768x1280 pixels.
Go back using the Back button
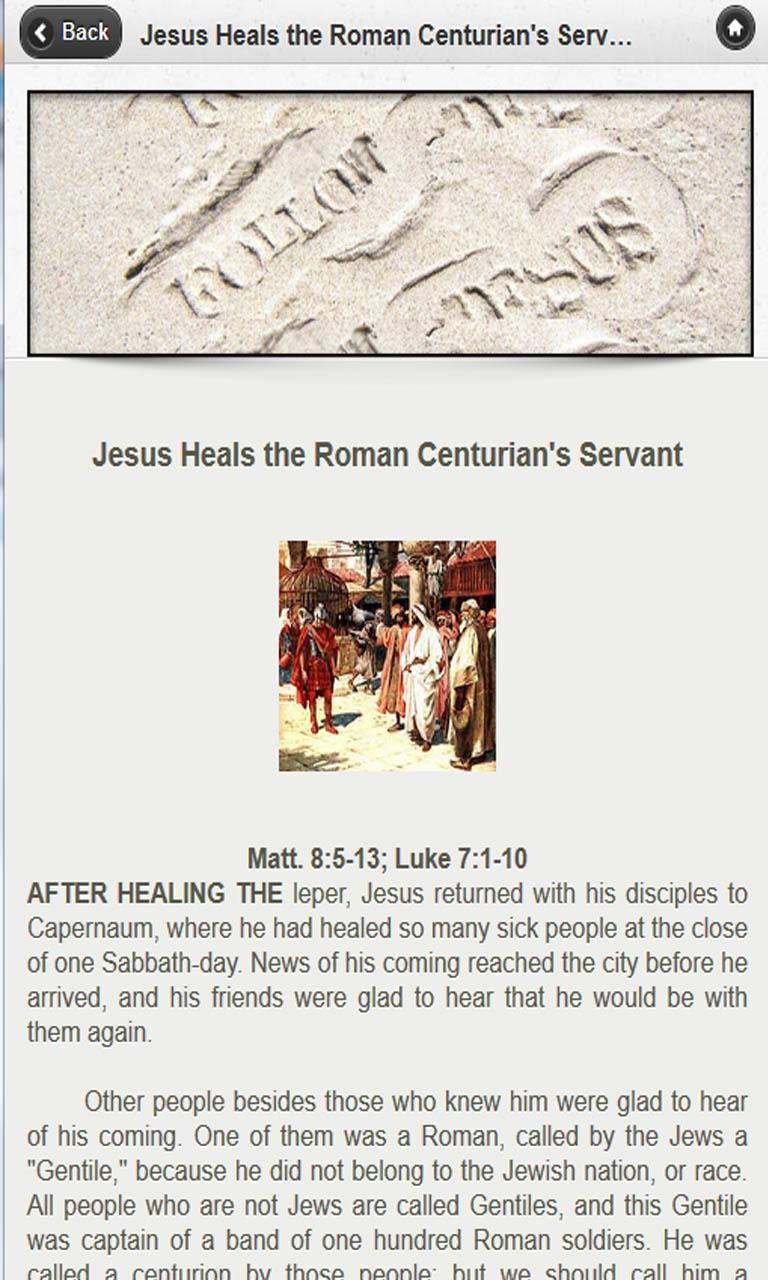pyautogui.click(x=70, y=33)
